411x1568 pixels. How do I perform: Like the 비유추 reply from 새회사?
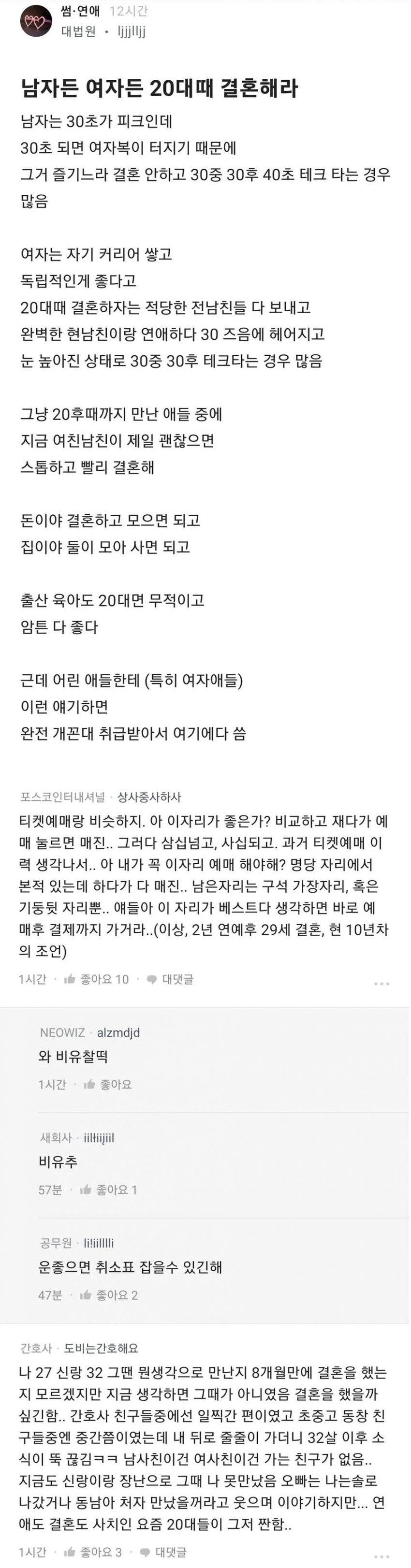(108, 1190)
